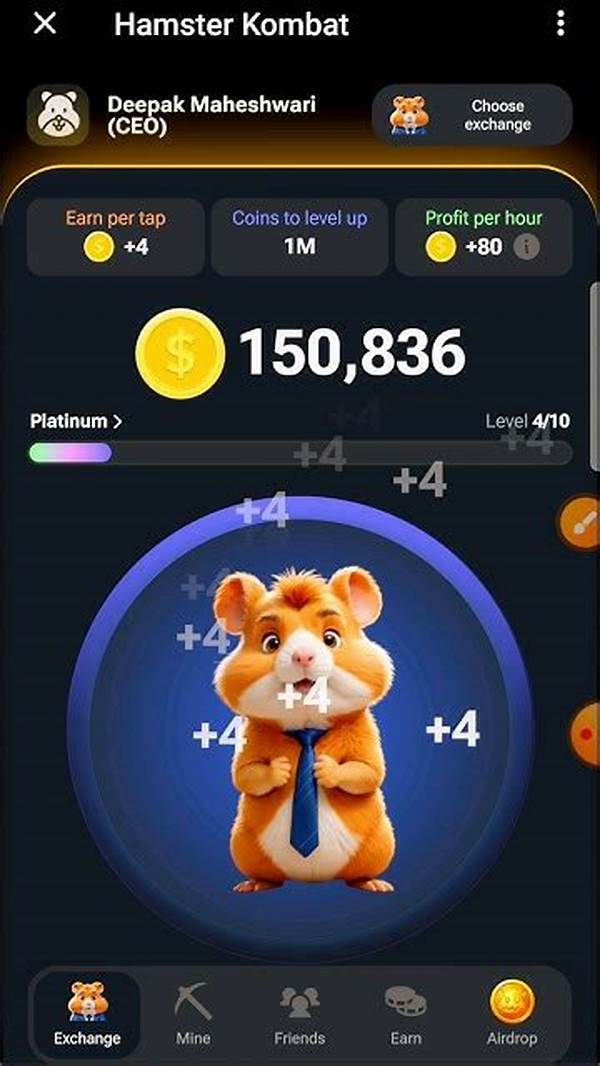This screenshot has width=600, height=1066.
Task: Show profit per hour info icon
Action: point(527,247)
